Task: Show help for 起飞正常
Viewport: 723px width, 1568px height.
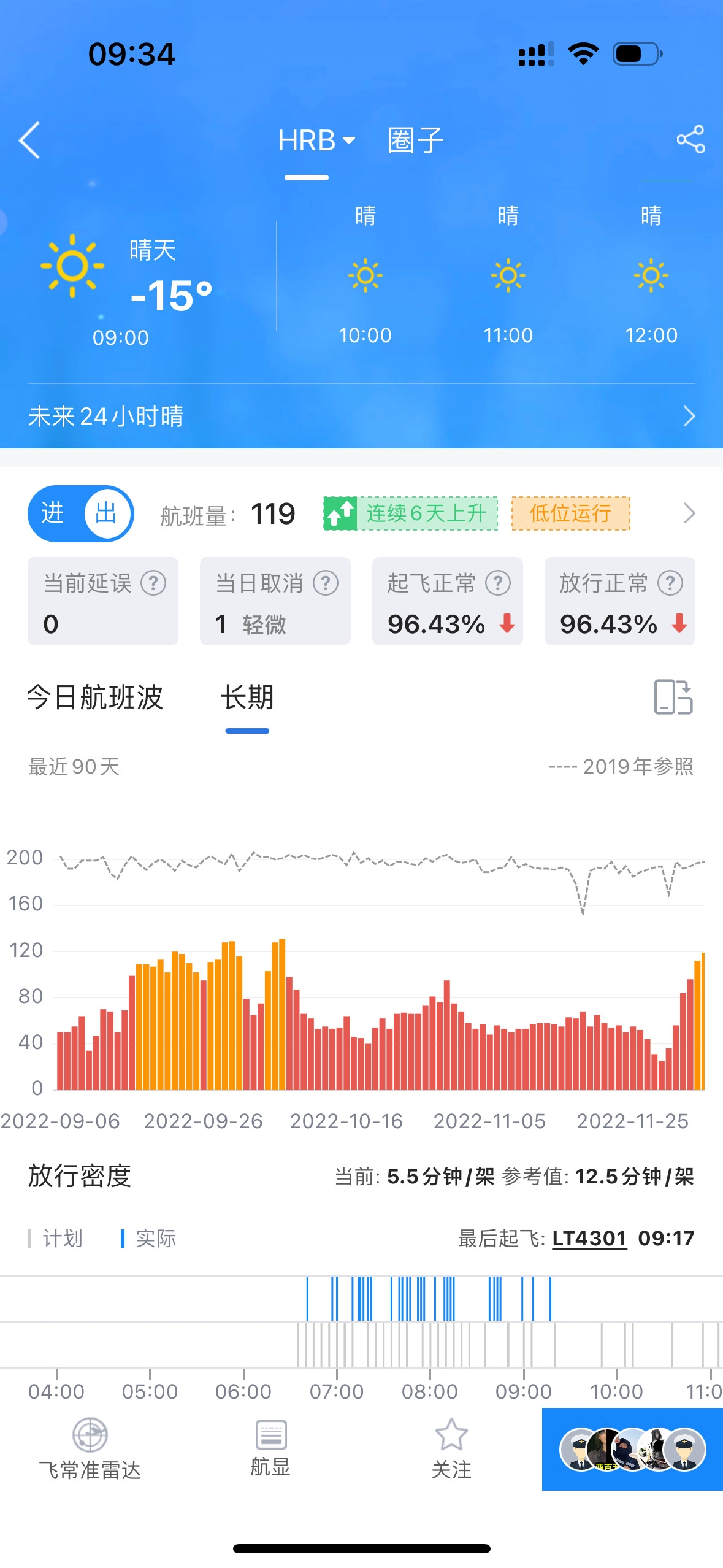Action: [498, 583]
